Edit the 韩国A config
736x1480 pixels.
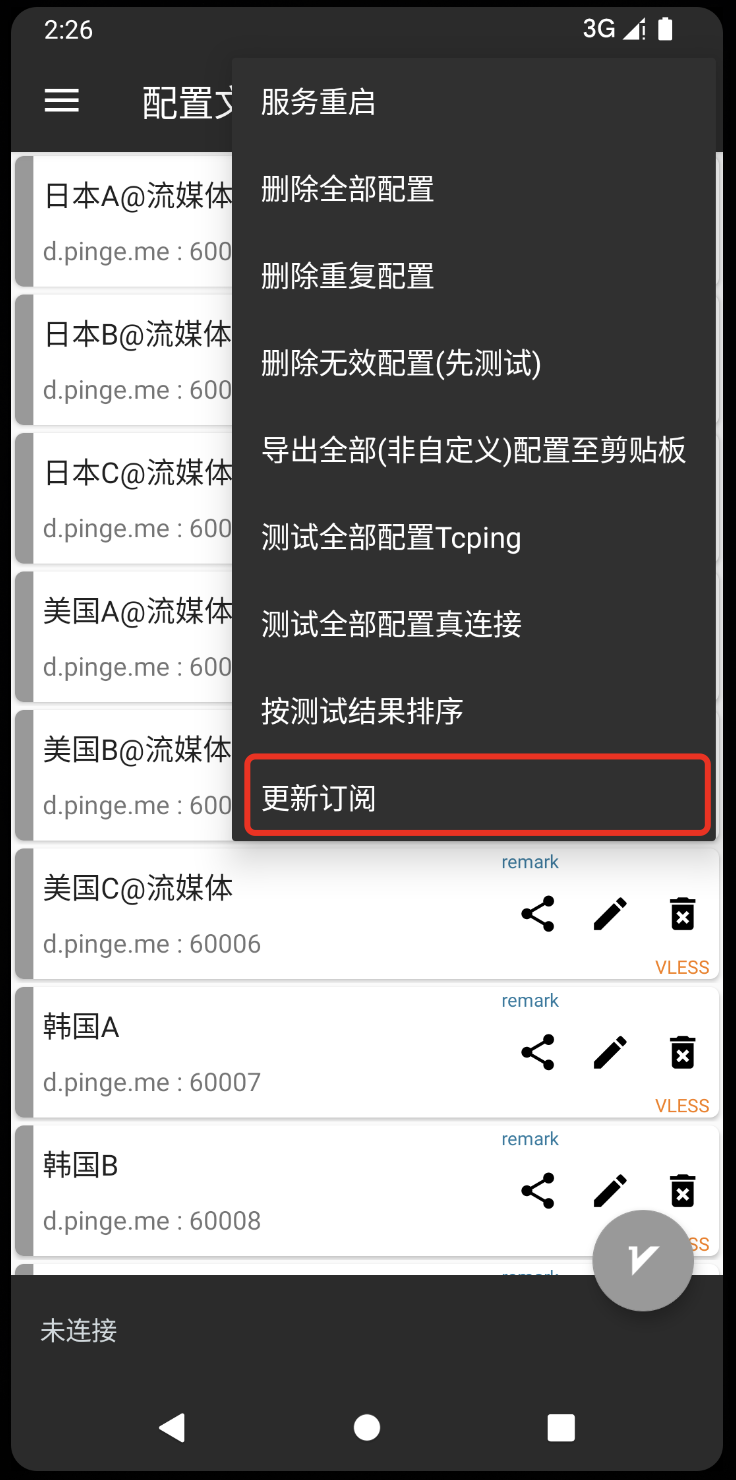click(x=610, y=1052)
